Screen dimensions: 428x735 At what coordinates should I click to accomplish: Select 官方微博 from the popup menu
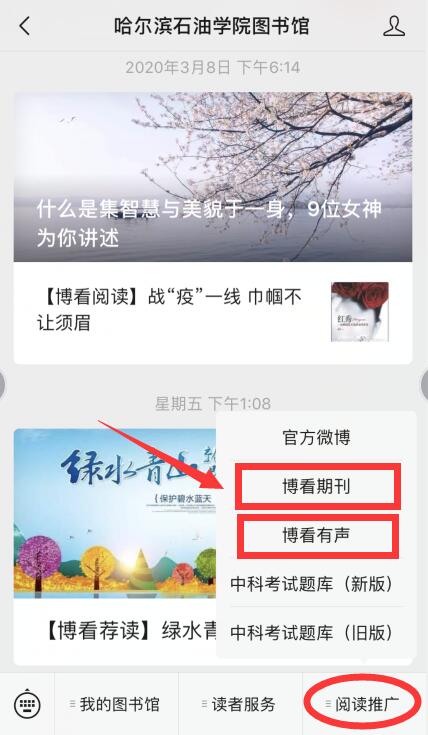tap(316, 438)
